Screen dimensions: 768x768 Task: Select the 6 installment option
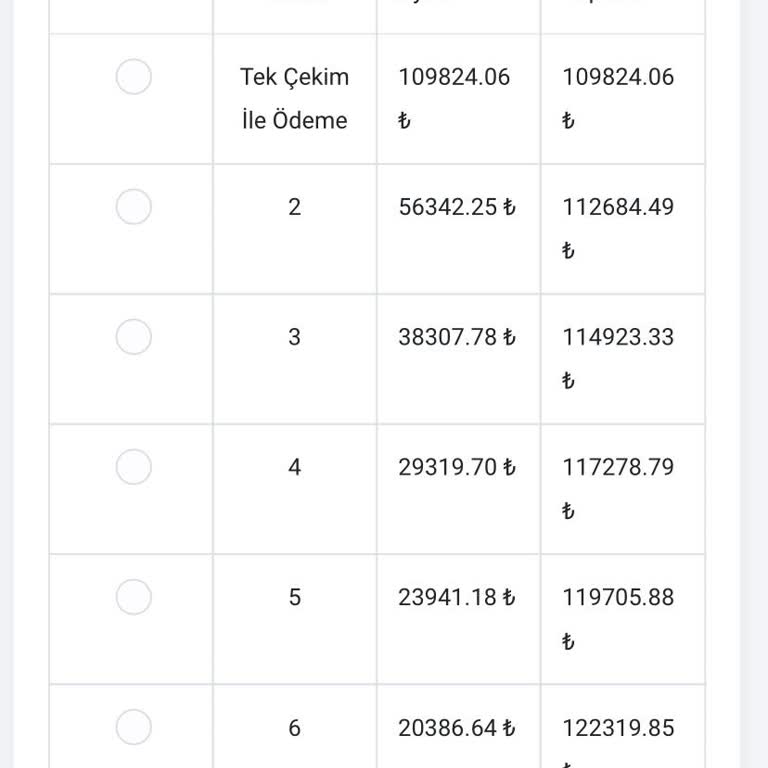[x=133, y=727]
